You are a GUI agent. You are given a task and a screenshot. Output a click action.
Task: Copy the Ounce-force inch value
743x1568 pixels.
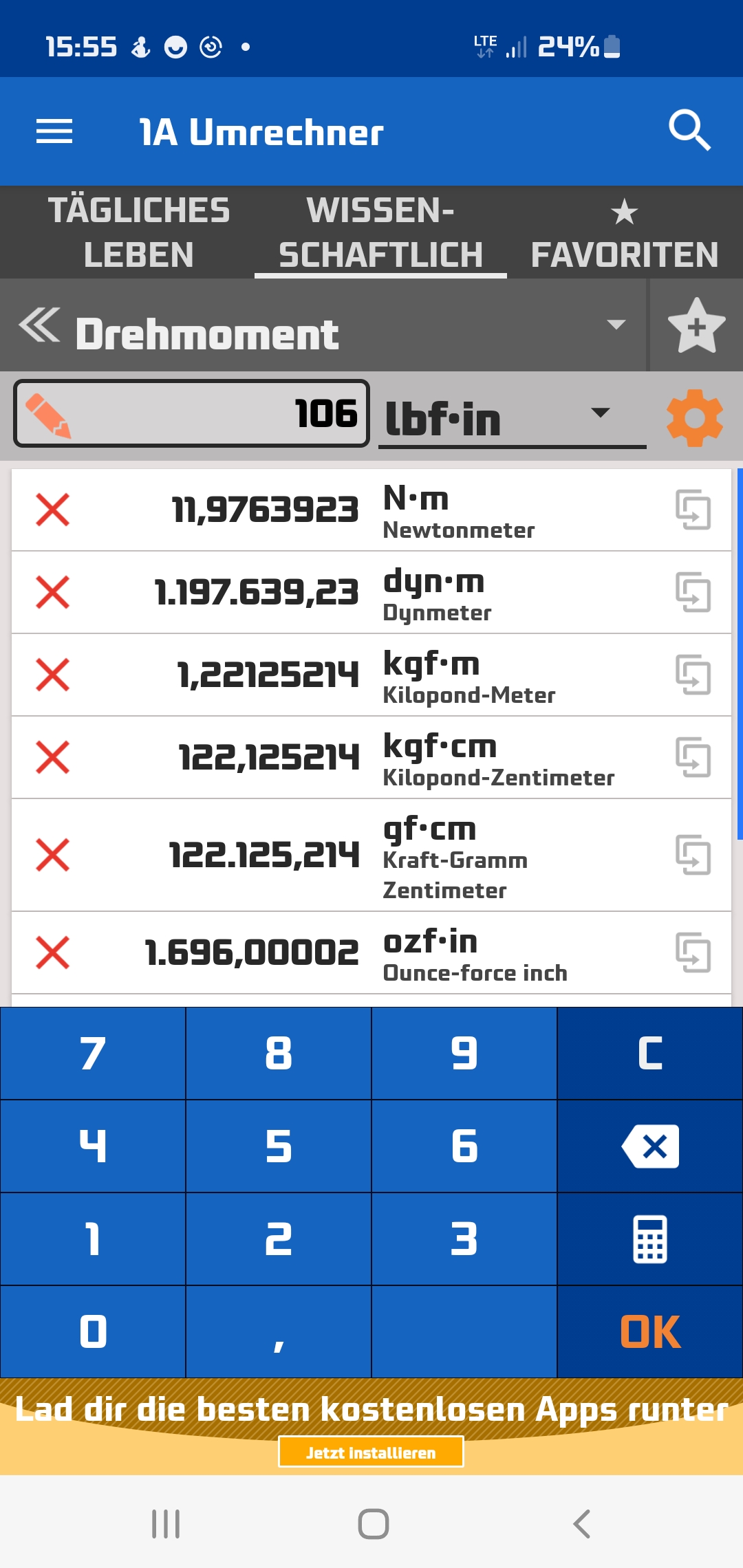(693, 952)
